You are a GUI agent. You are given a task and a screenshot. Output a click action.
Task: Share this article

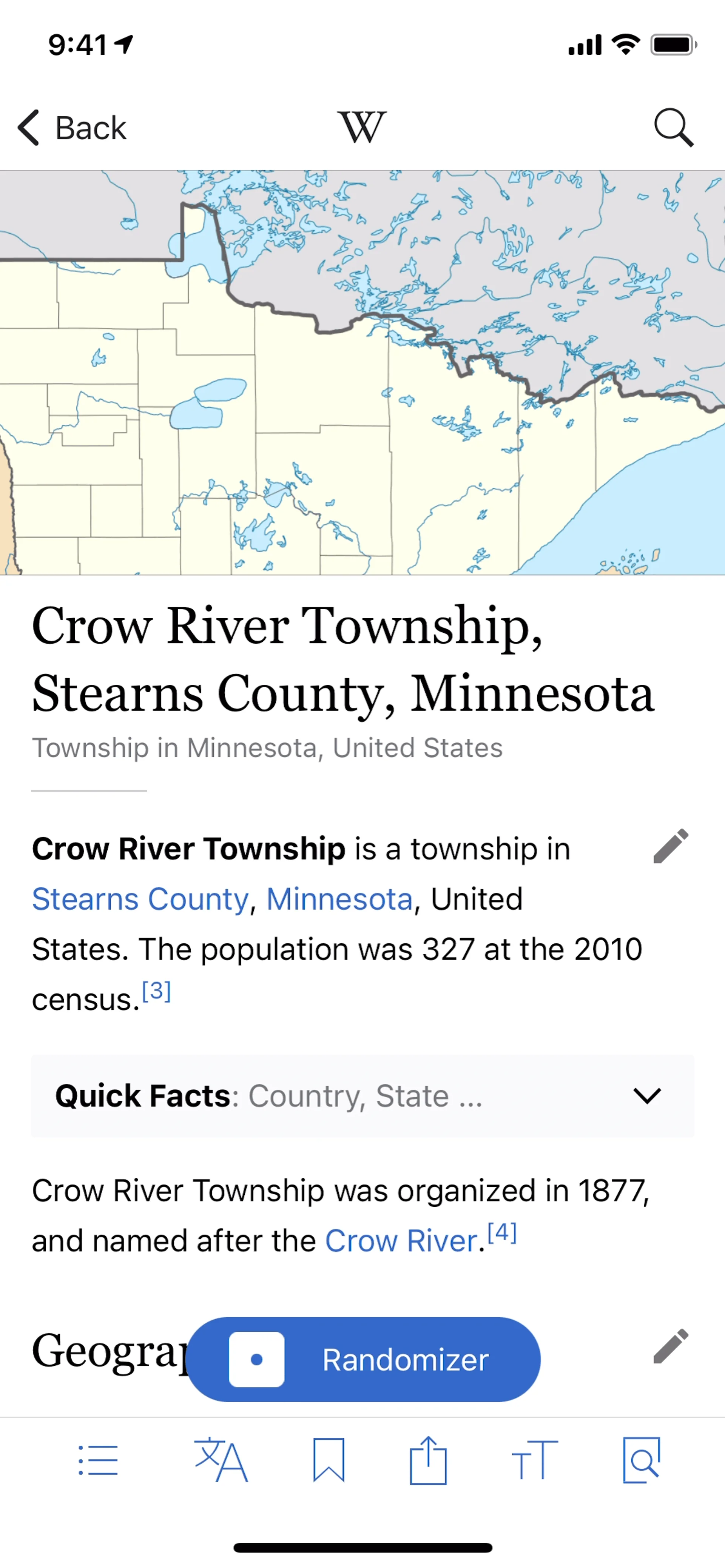coord(428,1460)
